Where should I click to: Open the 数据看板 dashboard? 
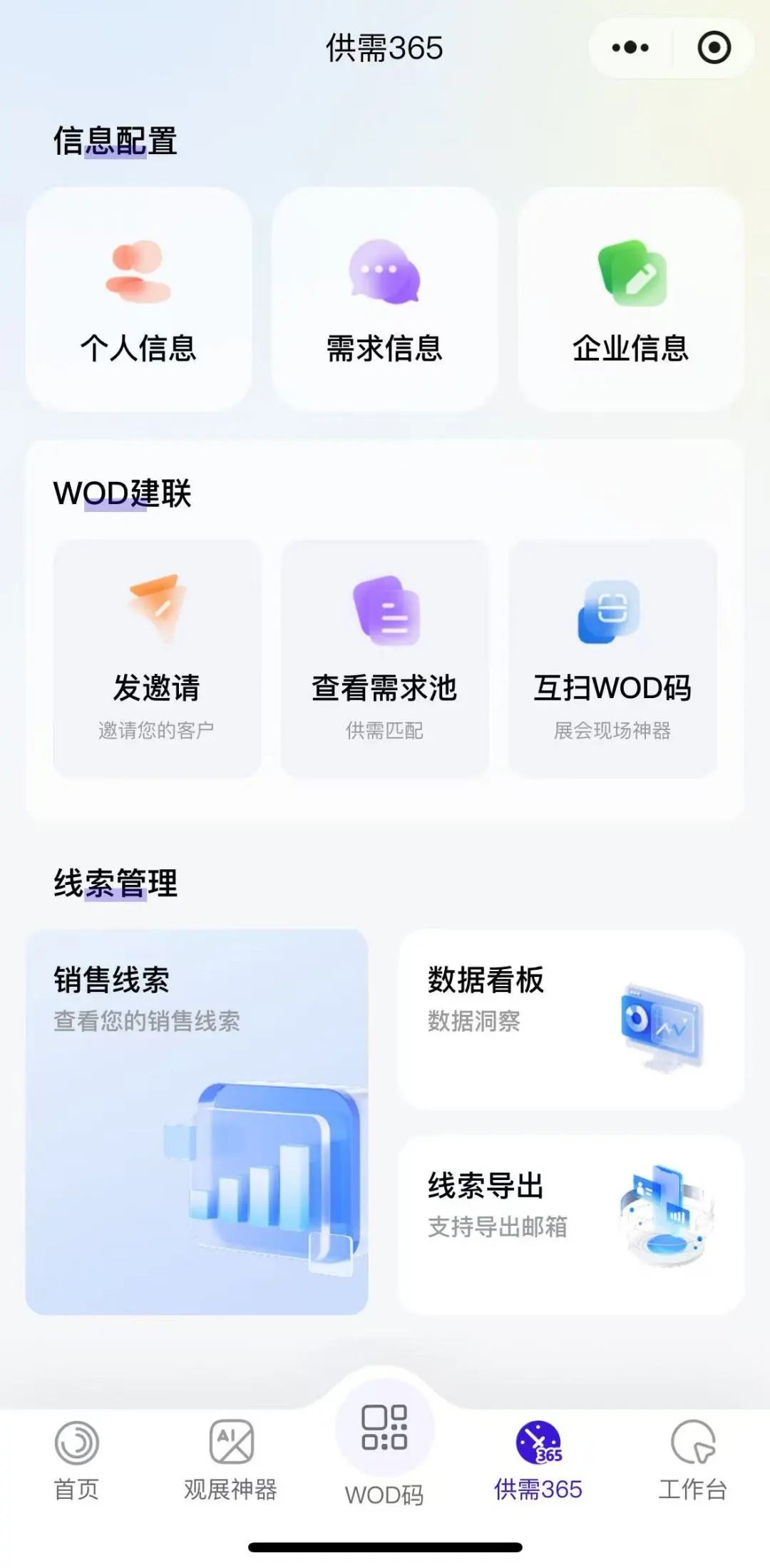570,1018
